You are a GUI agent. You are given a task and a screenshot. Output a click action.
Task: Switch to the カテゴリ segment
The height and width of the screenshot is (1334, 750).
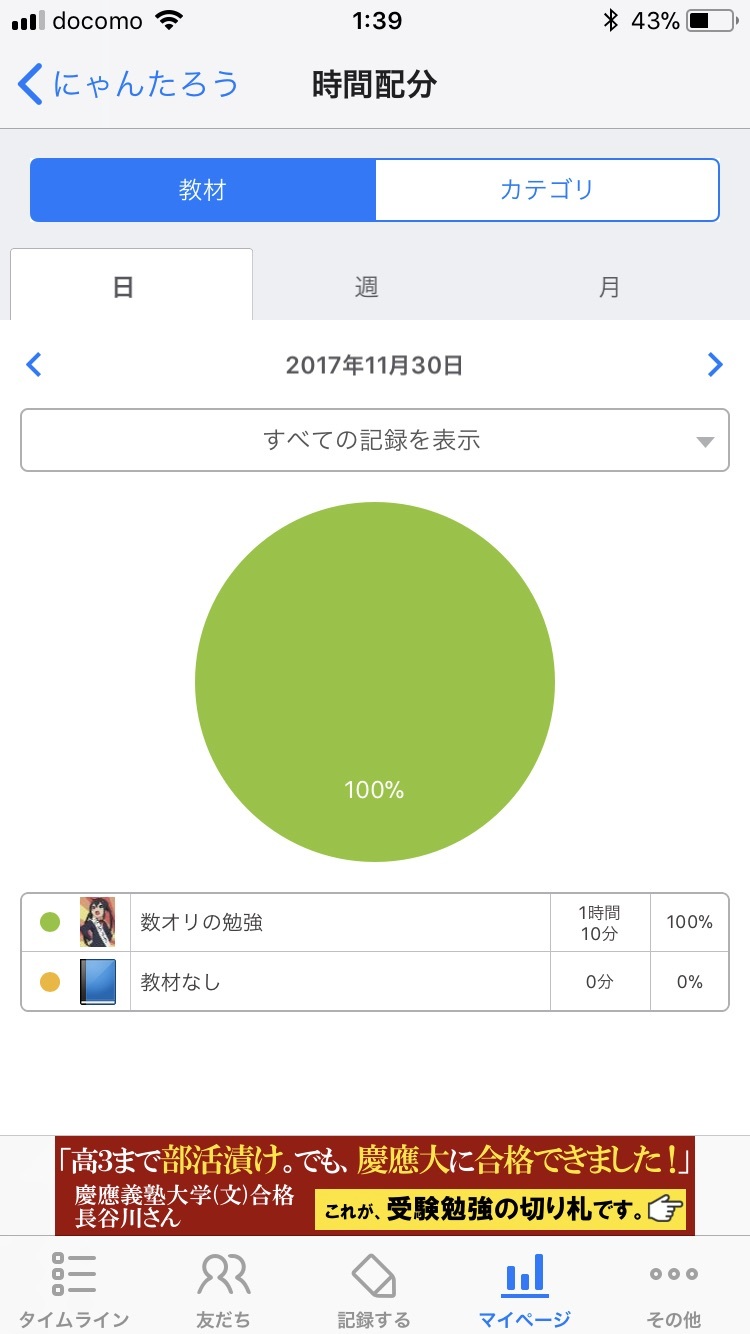click(x=547, y=190)
